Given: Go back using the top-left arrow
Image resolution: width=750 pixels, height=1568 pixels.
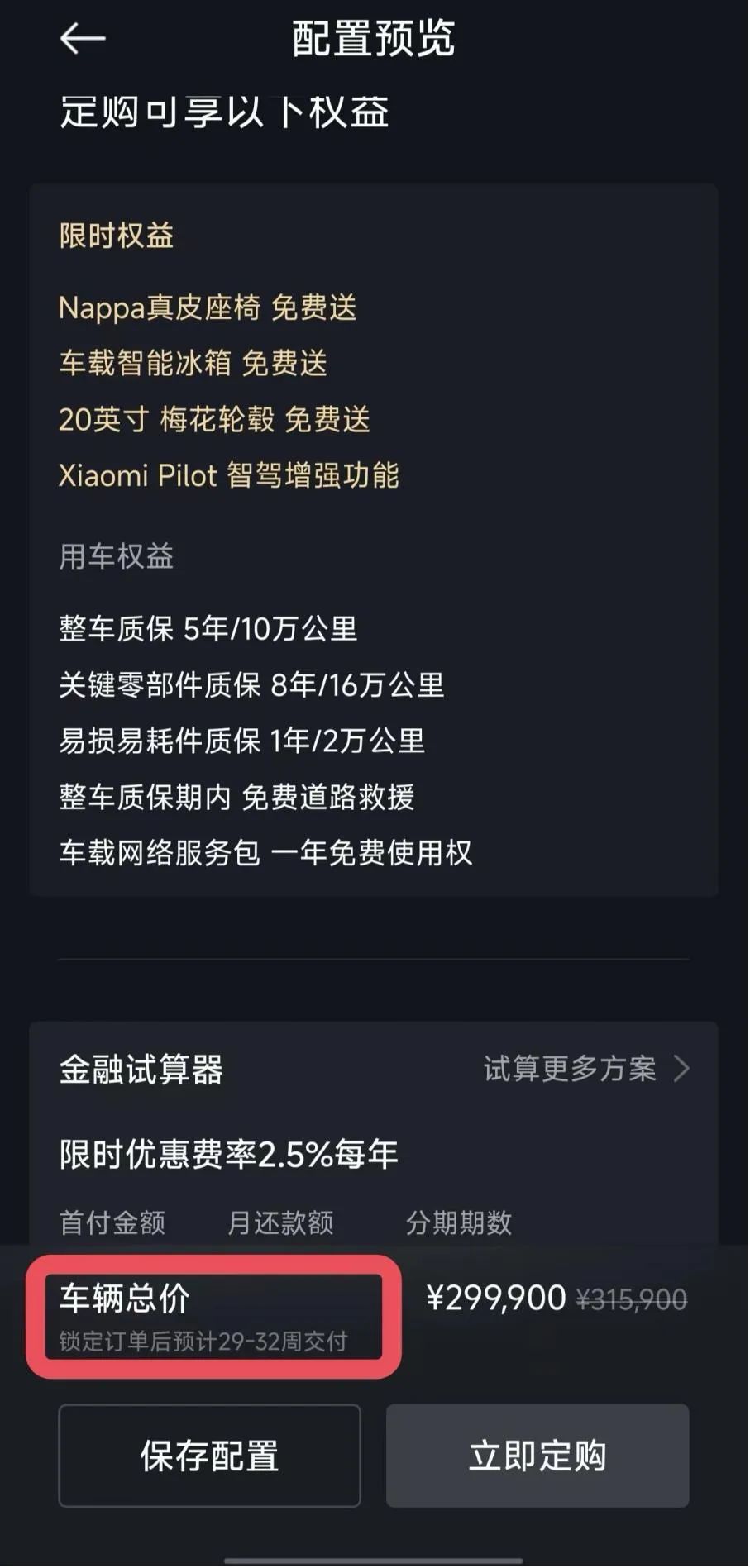Looking at the screenshot, I should point(83,38).
